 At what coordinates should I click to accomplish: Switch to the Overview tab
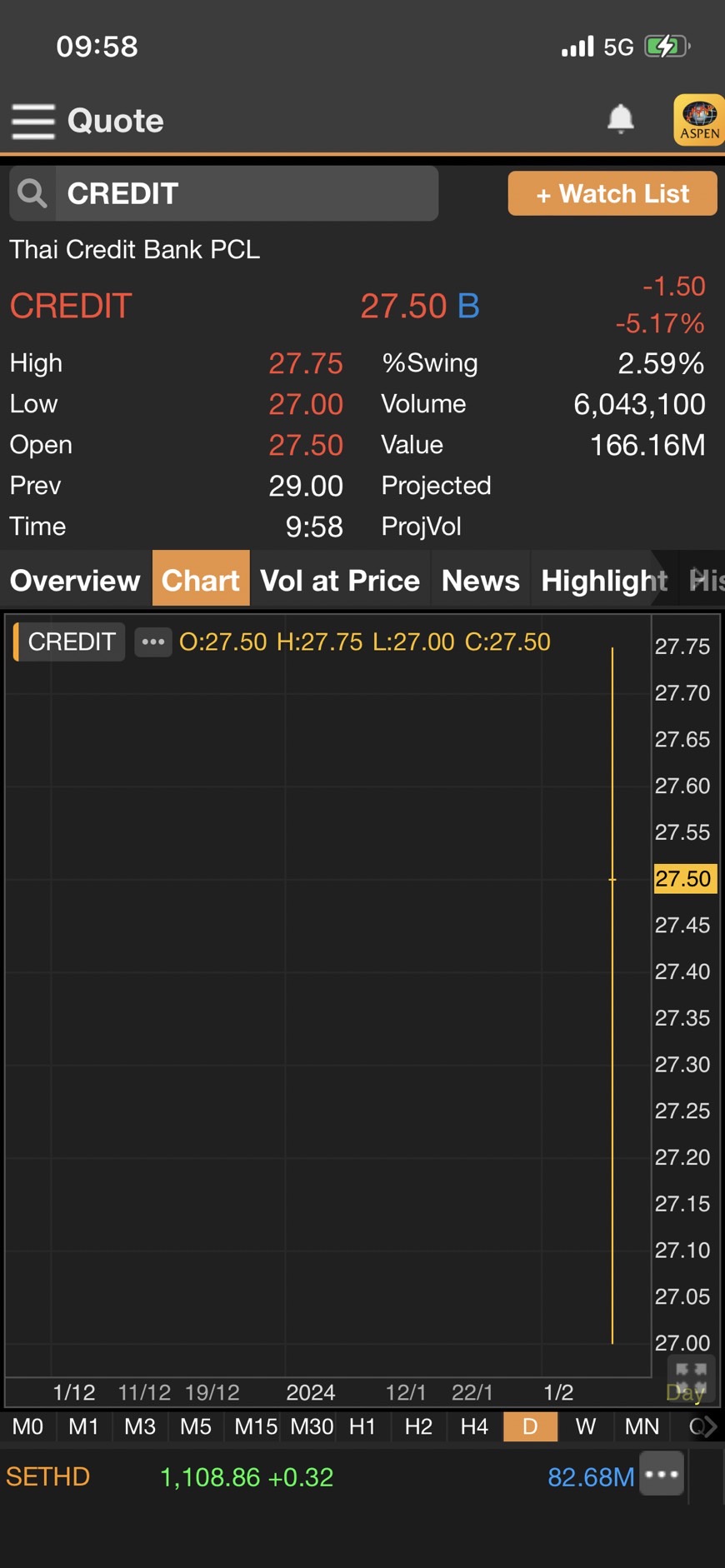click(75, 580)
